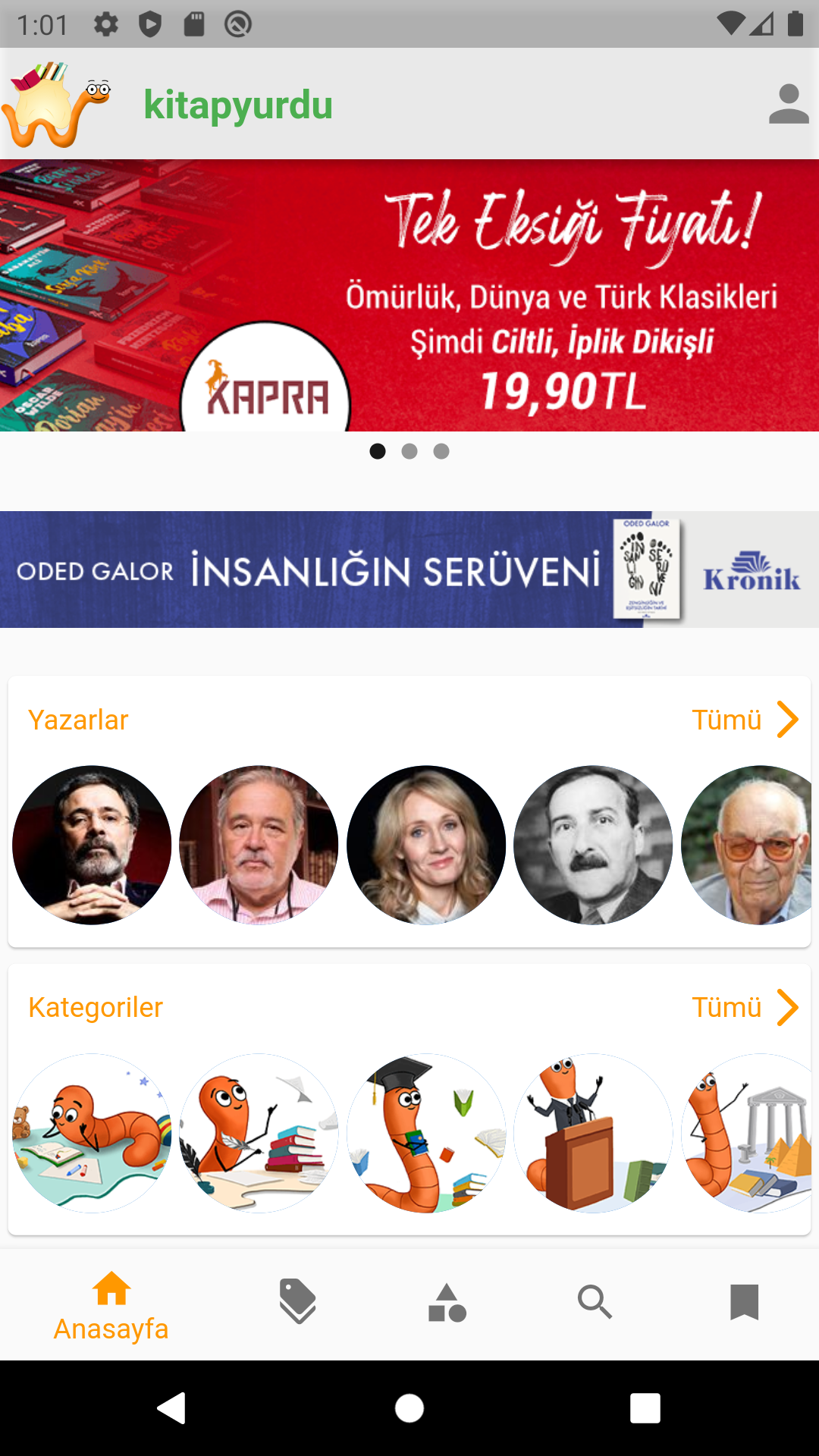Open the blonde woman author photo

(x=426, y=845)
